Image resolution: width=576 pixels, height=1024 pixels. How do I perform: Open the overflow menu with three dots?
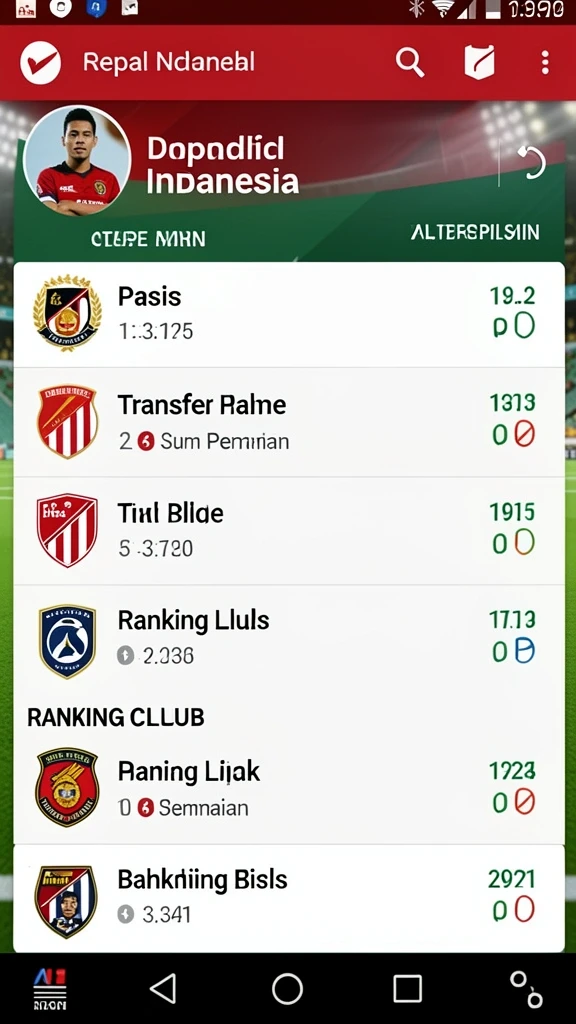[x=545, y=63]
